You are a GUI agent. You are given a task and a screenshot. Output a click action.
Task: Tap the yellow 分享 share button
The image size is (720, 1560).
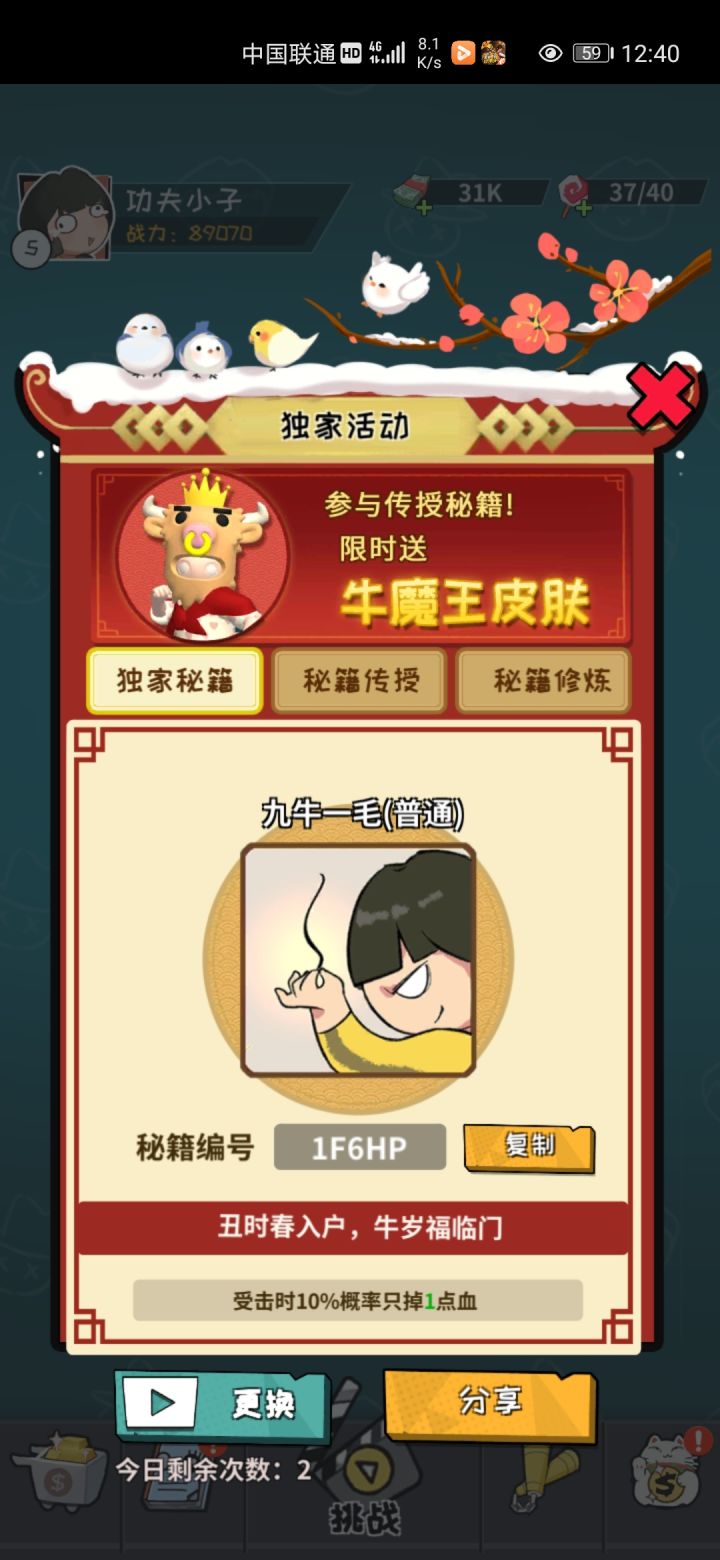click(x=490, y=1402)
